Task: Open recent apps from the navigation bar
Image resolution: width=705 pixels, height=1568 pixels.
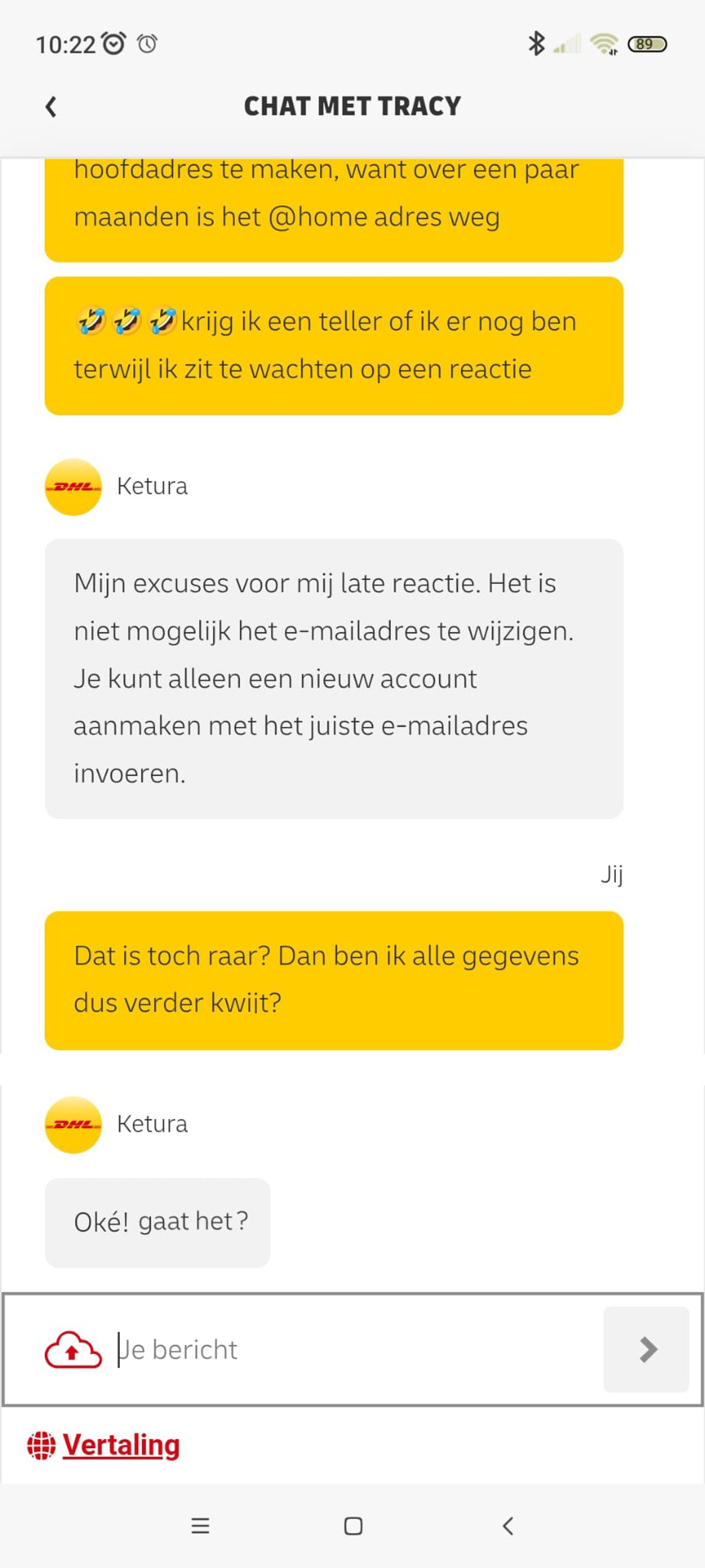Action: (x=200, y=1526)
